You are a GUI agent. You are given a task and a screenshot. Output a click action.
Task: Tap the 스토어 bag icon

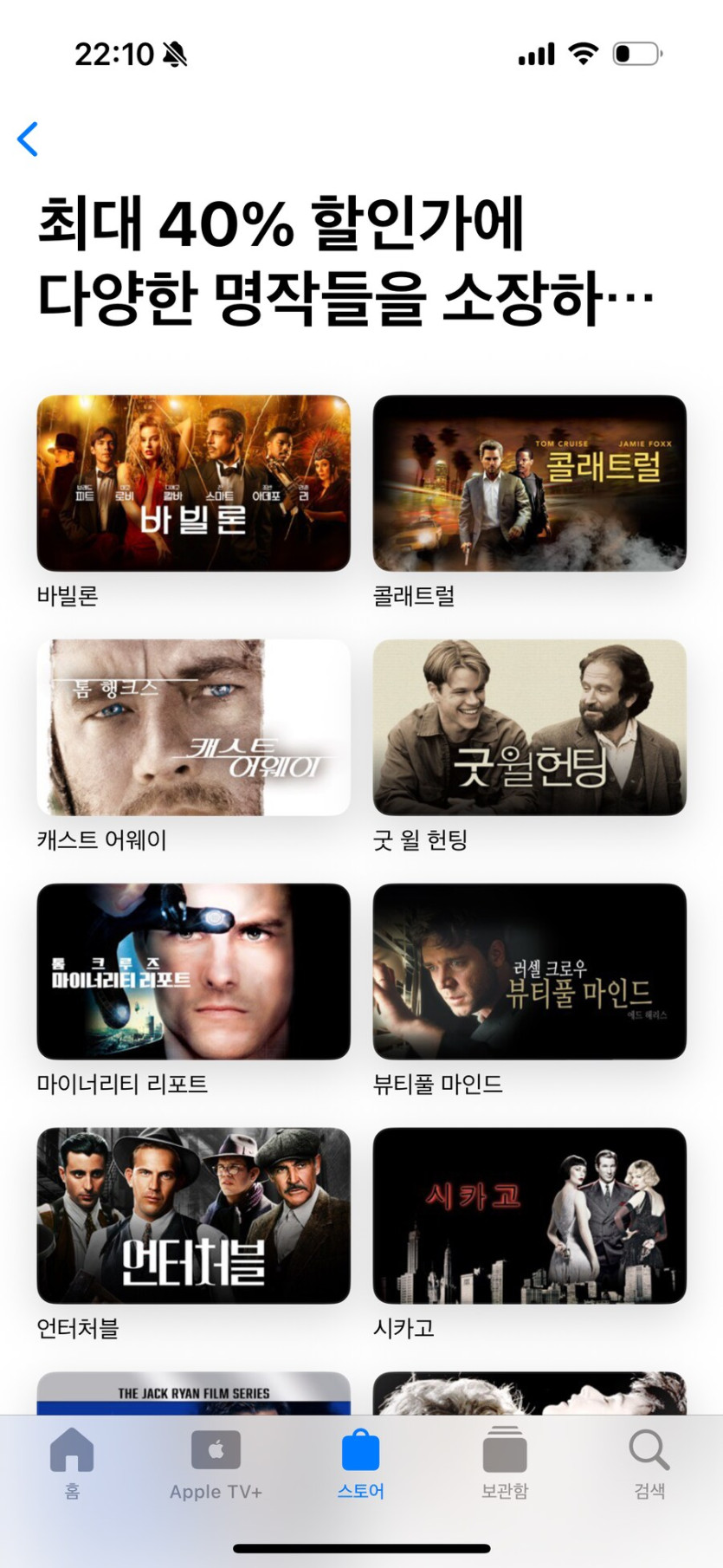[360, 1450]
